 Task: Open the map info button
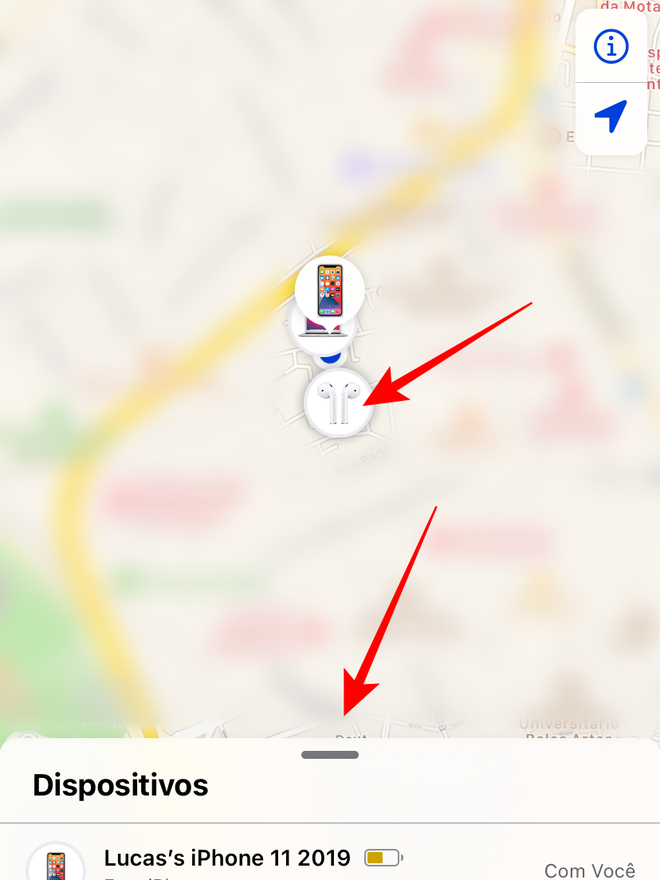[611, 46]
